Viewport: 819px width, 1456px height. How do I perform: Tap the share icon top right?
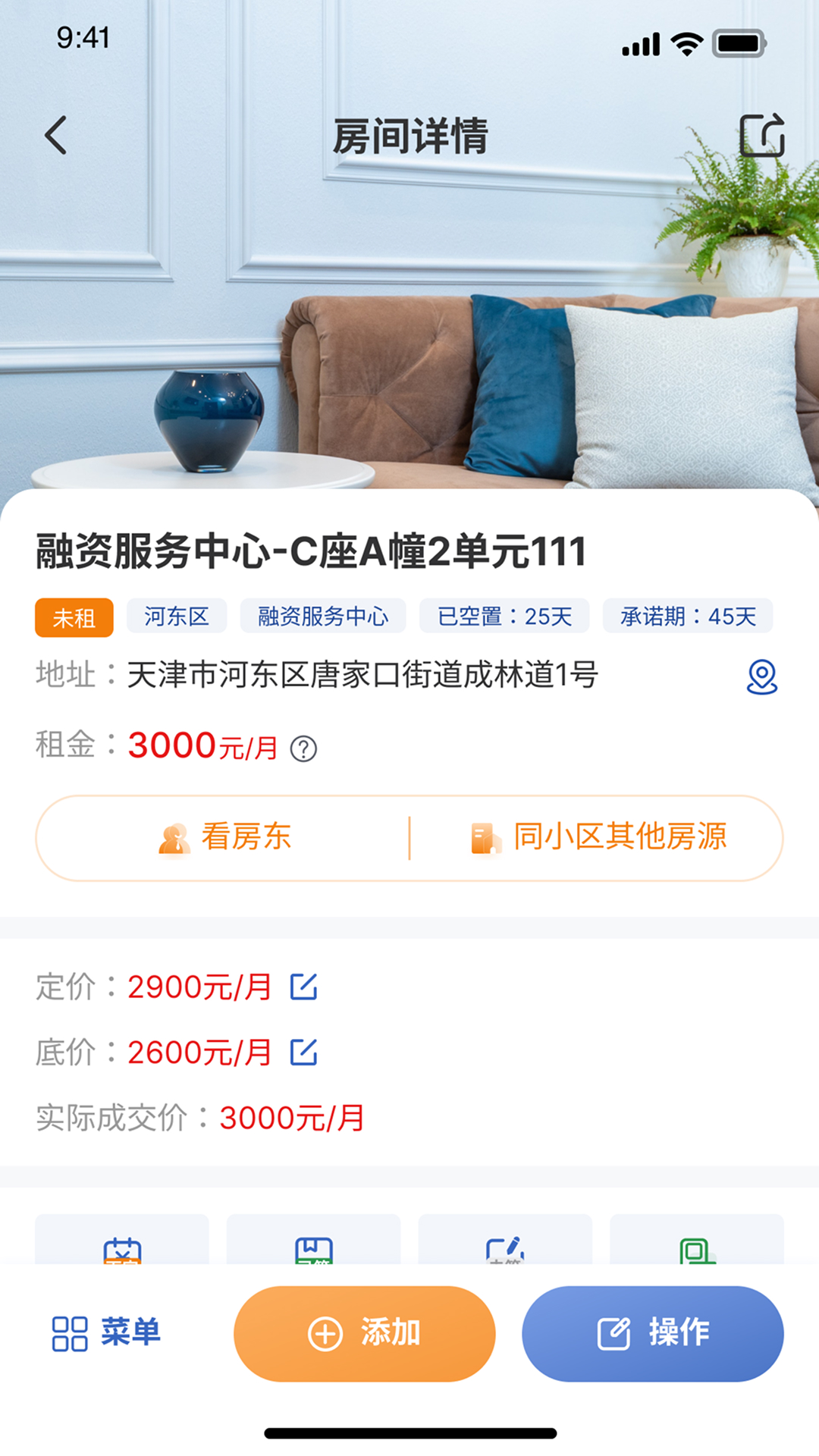click(x=763, y=135)
